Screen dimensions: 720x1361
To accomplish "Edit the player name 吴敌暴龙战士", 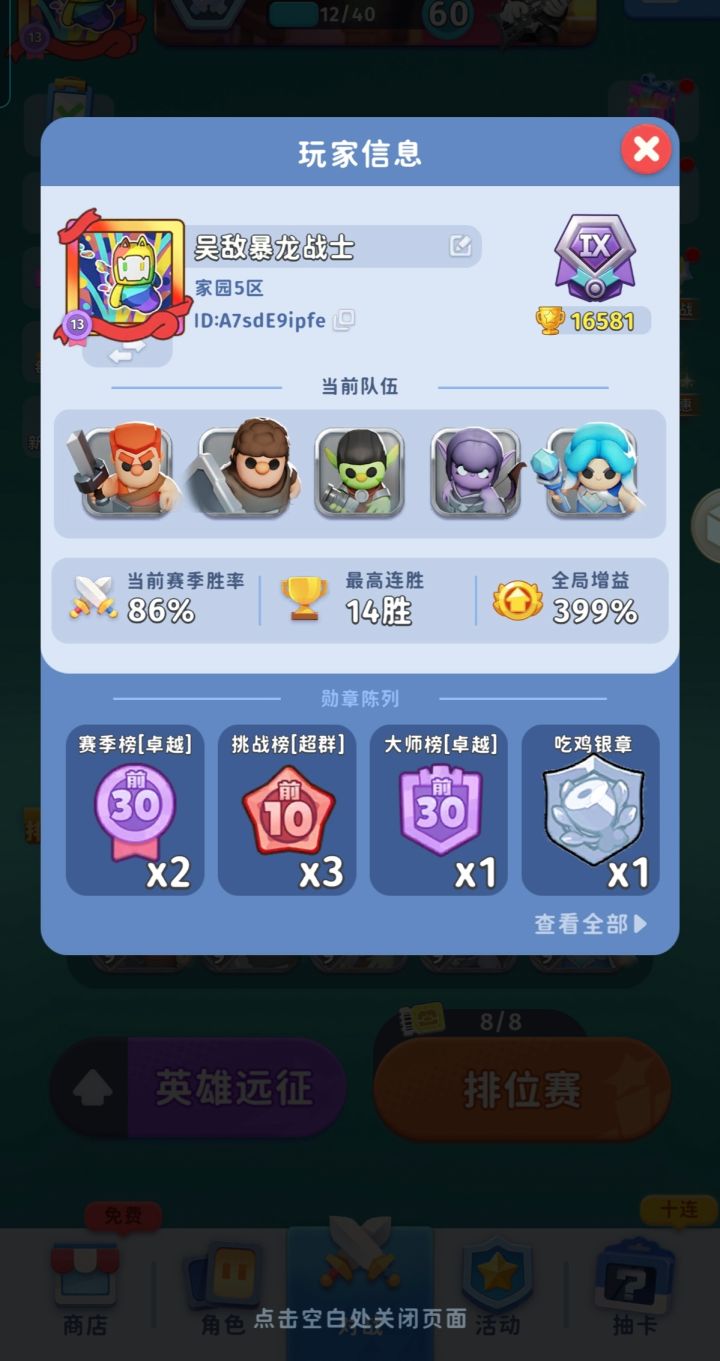I will pos(459,246).
